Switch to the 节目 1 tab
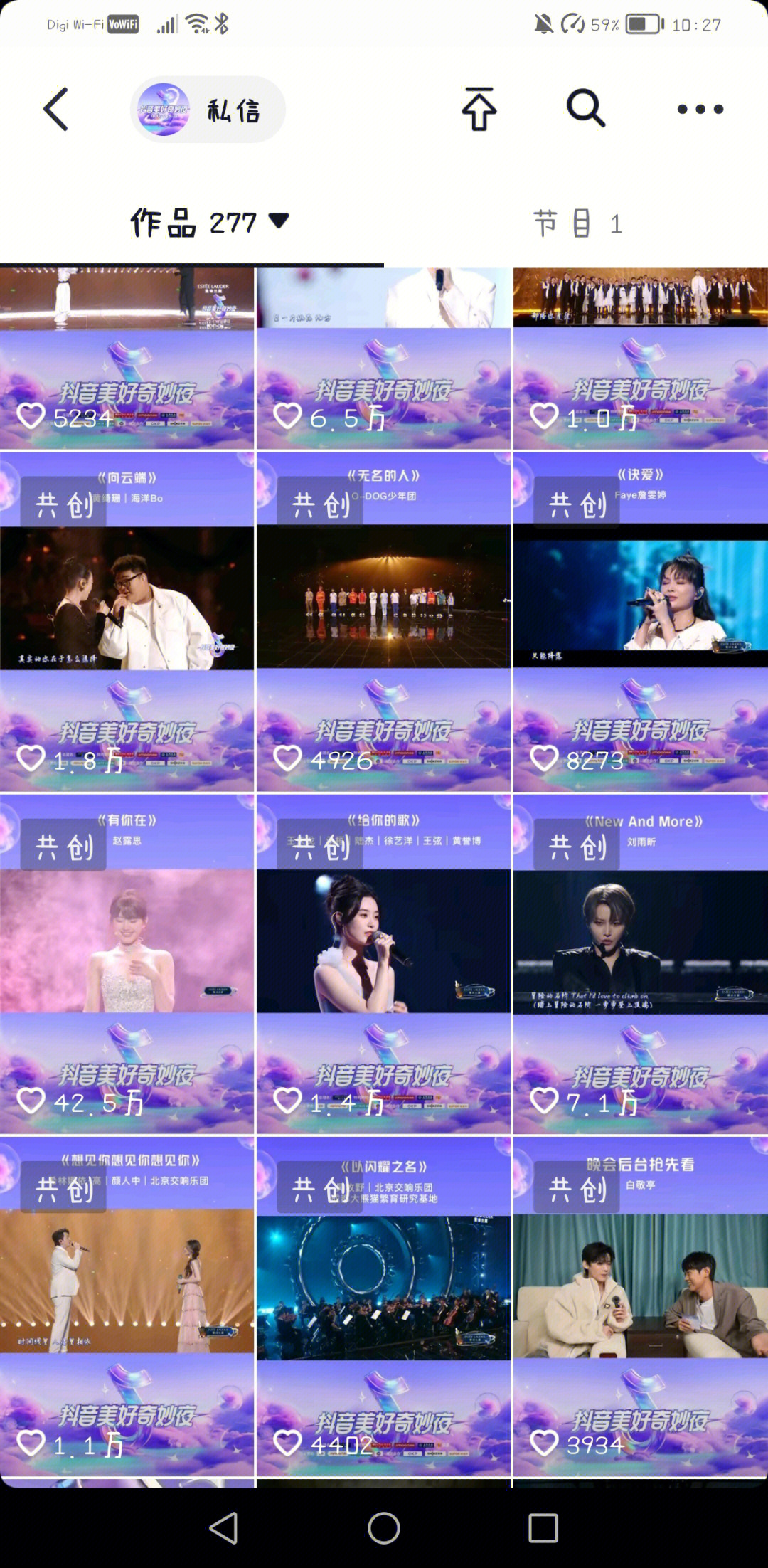Screen dimensions: 768x1568 point(577,223)
